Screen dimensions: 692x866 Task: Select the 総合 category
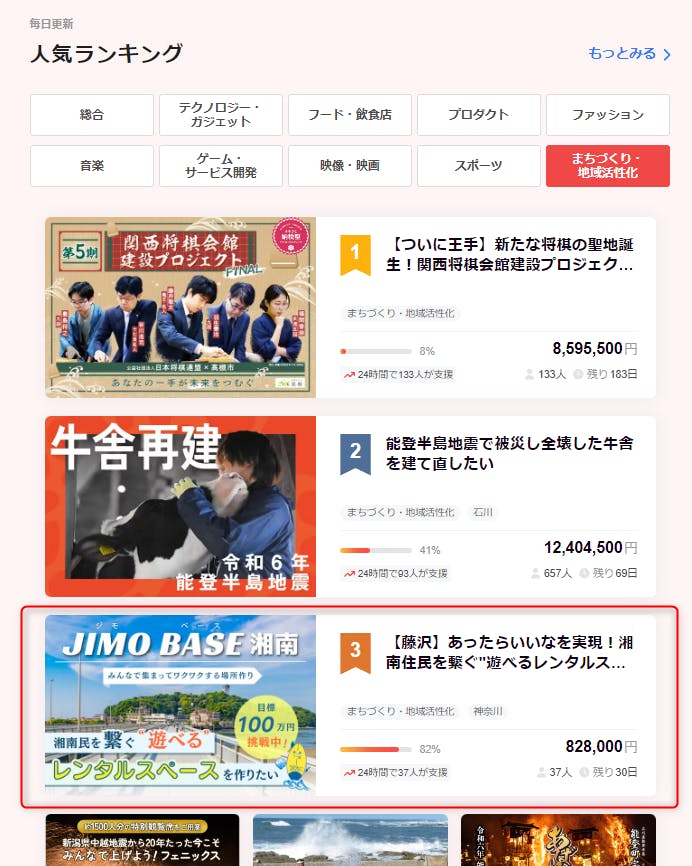[92, 115]
